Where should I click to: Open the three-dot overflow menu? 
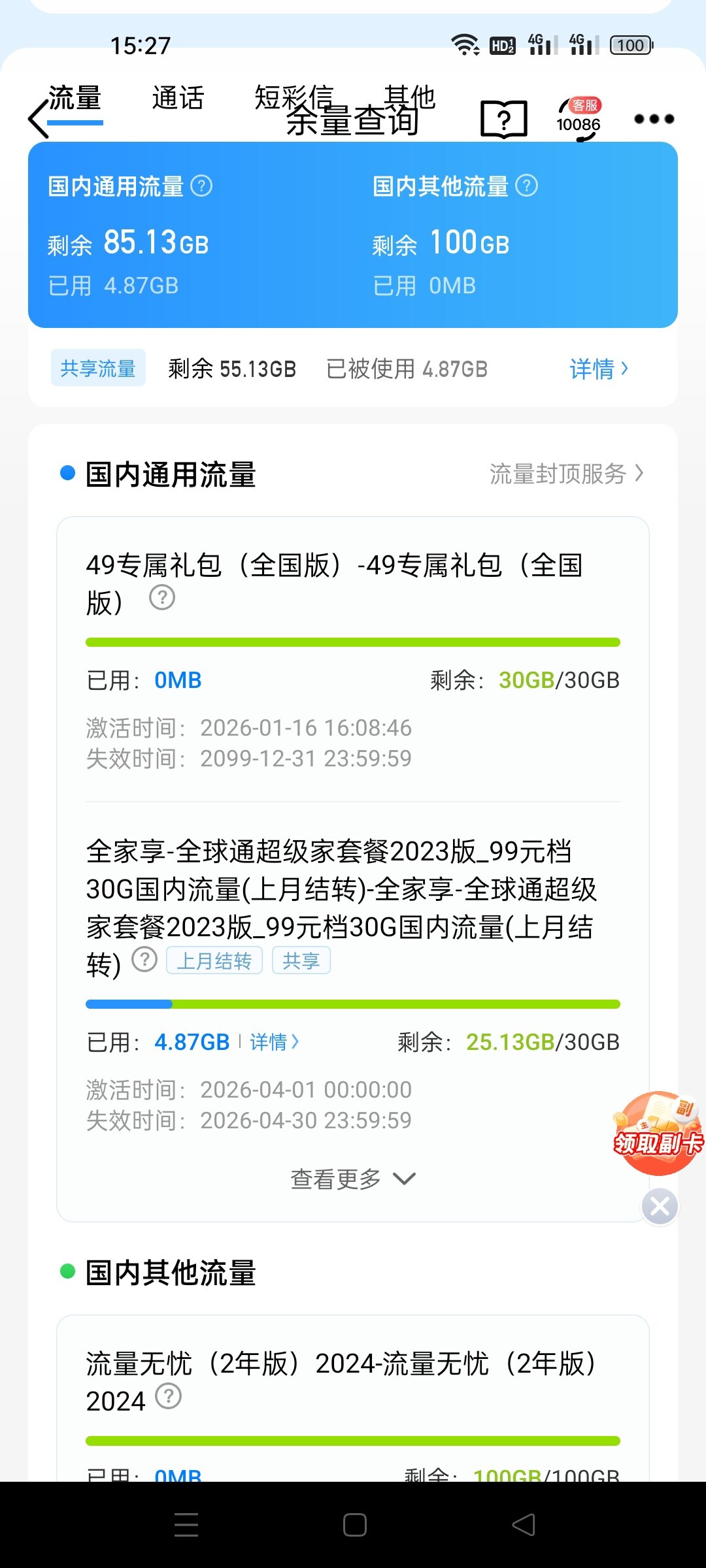(654, 119)
